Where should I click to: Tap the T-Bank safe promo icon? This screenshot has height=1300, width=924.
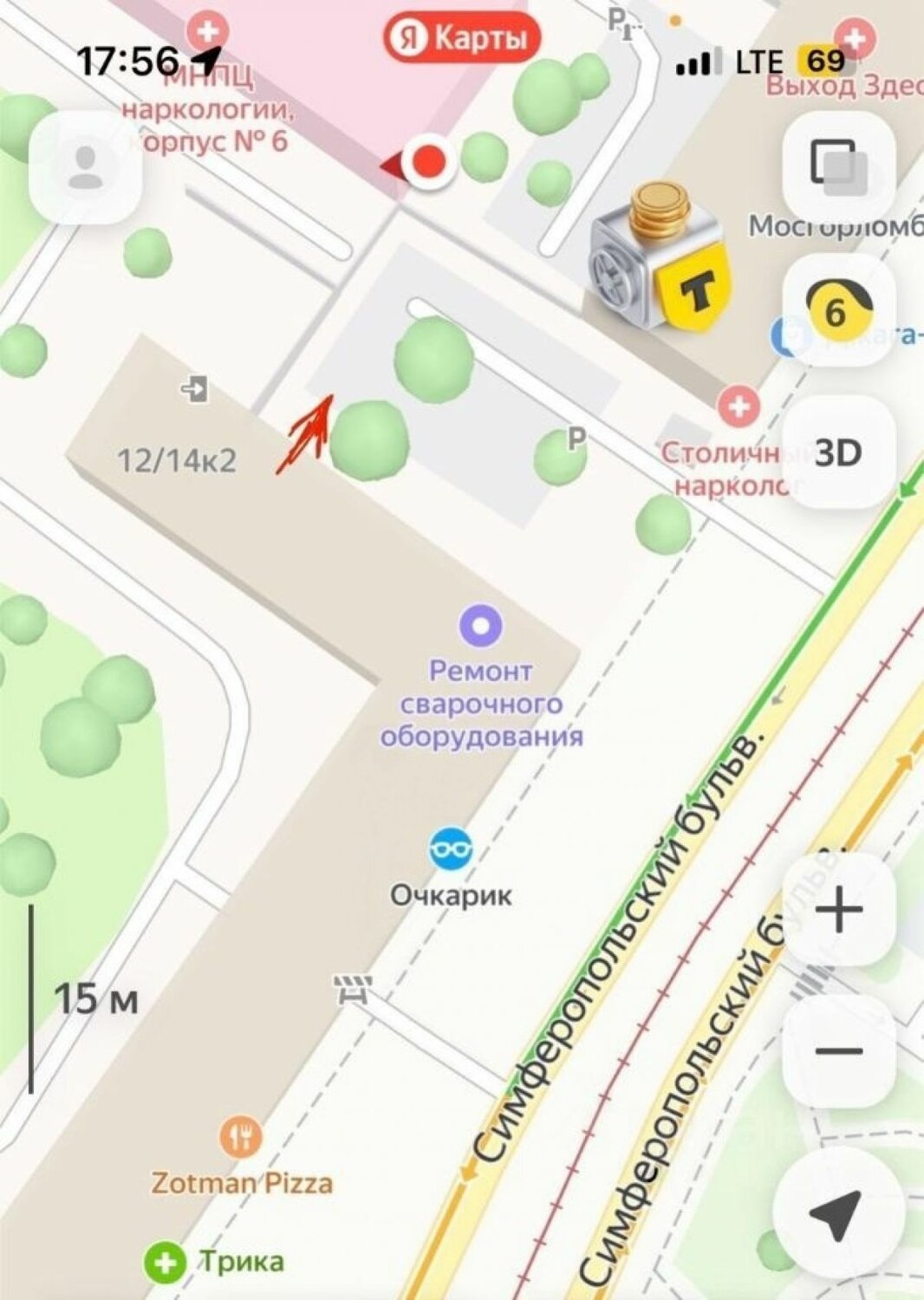coord(660,257)
